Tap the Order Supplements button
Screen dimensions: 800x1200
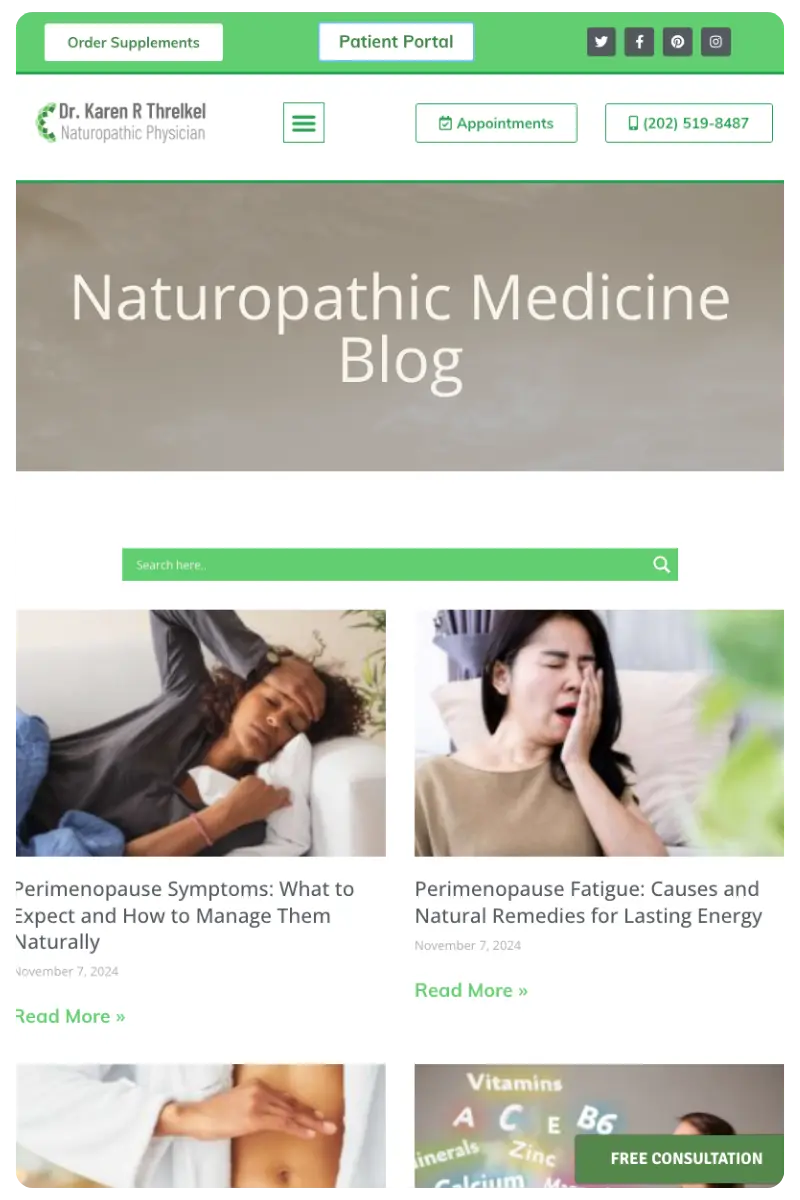click(133, 43)
